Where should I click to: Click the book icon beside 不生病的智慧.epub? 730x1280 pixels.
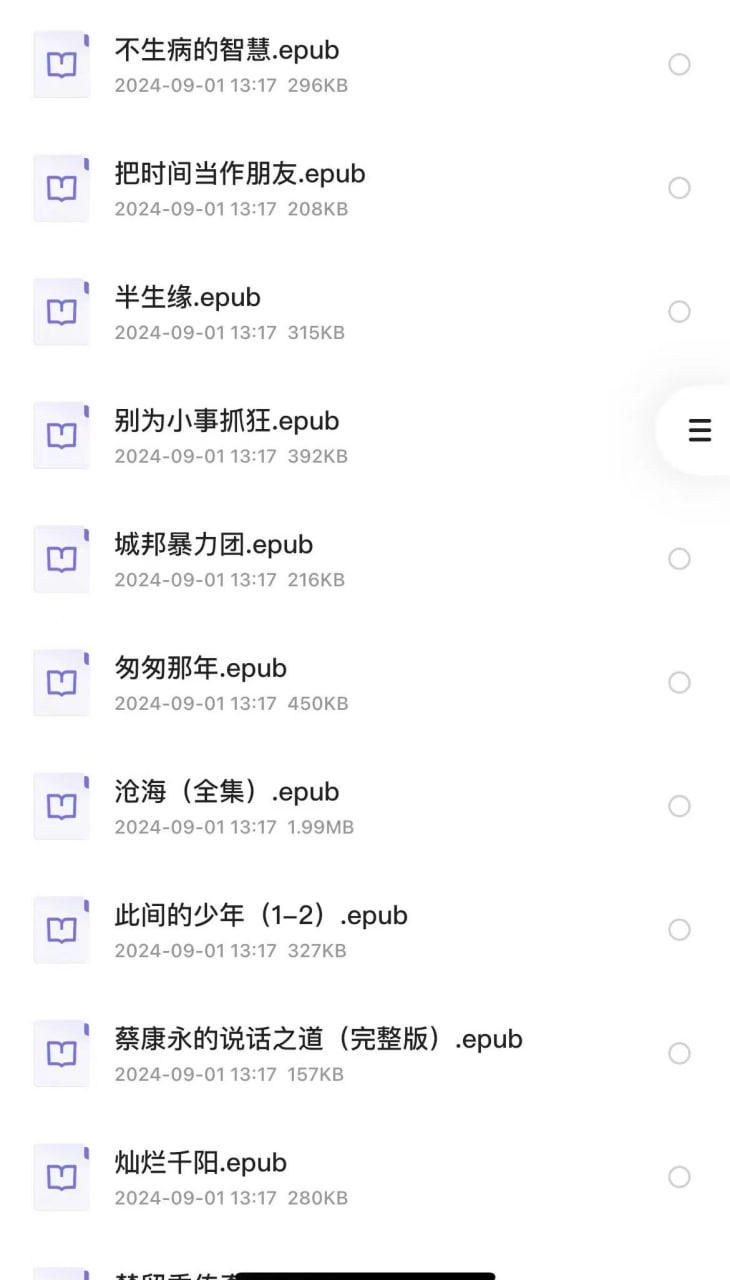tap(61, 64)
